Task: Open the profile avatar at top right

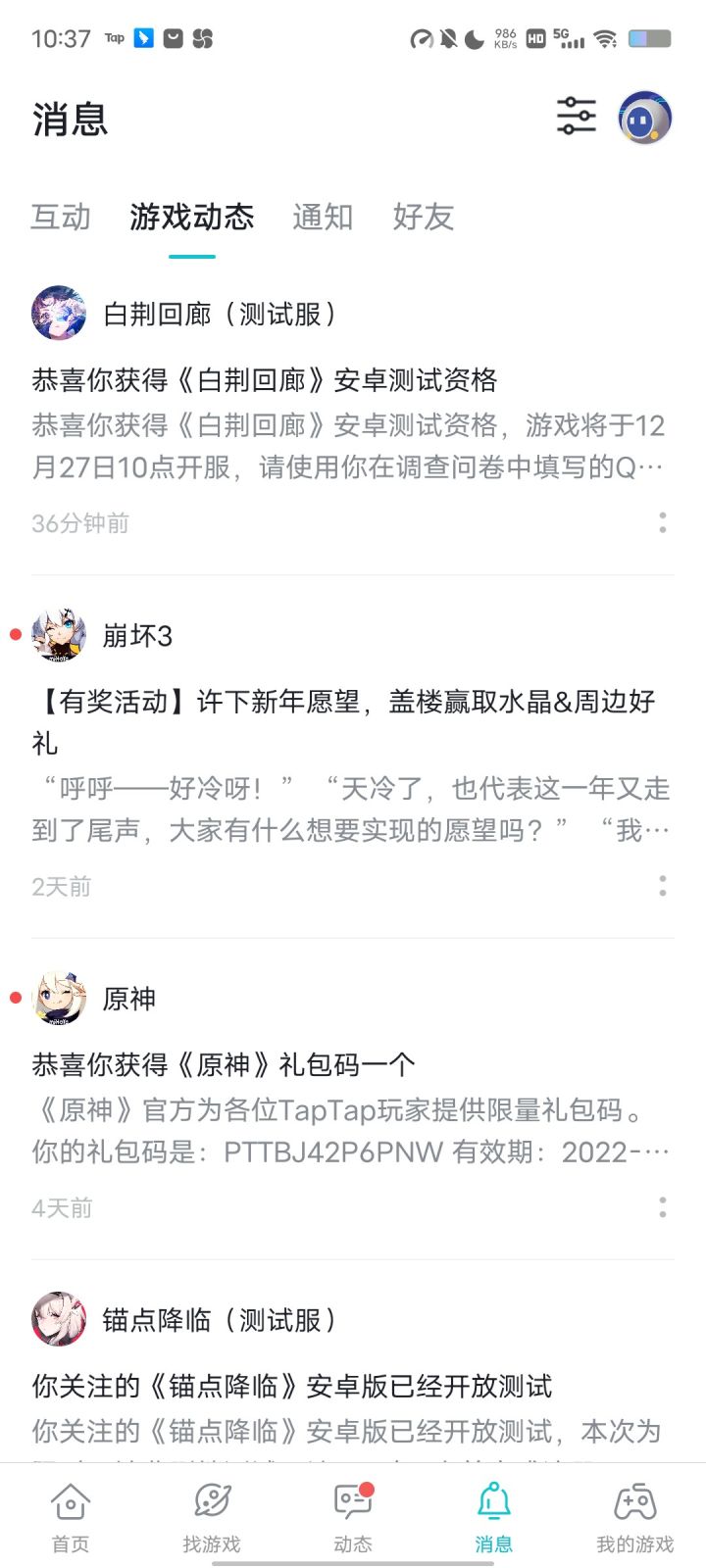Action: (x=644, y=118)
